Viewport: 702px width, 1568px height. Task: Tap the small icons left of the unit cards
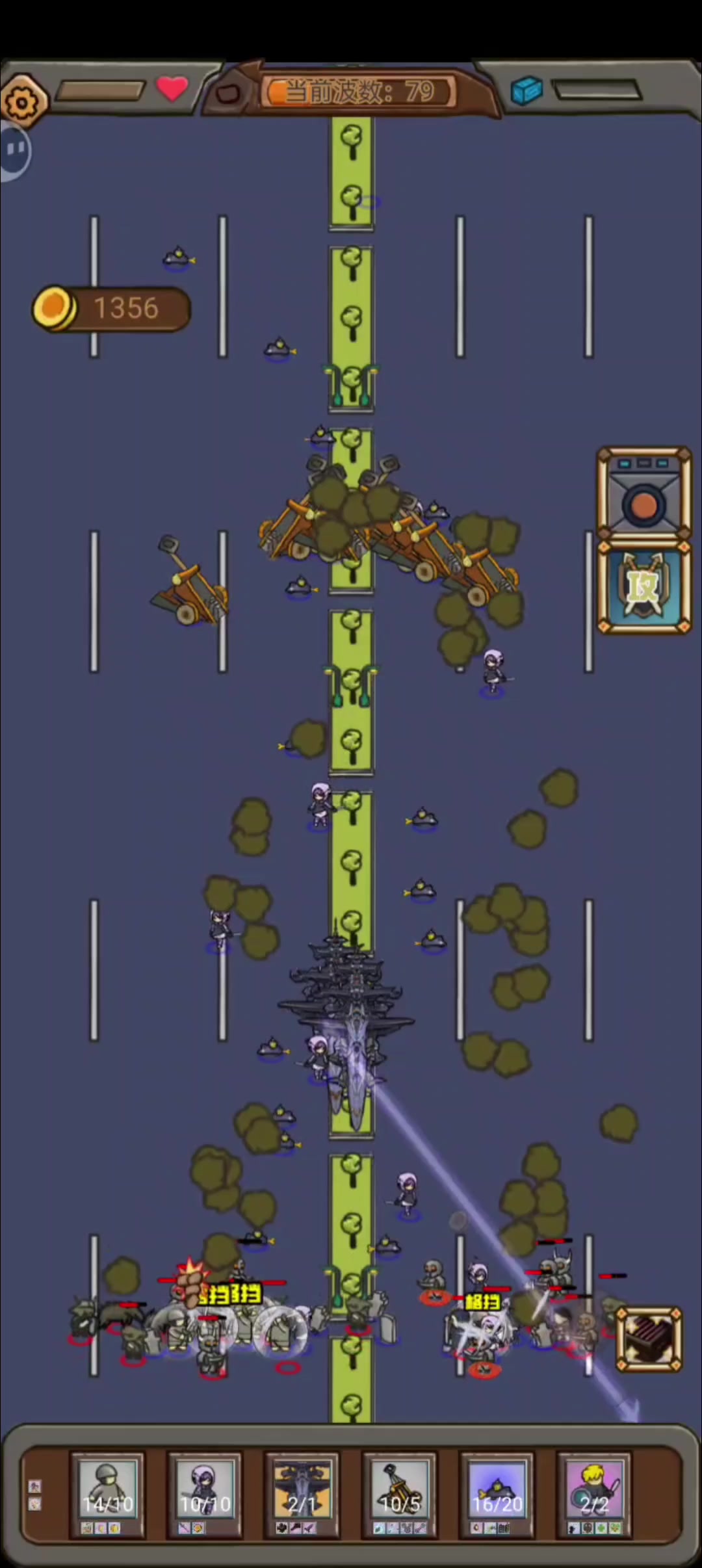35,1495
